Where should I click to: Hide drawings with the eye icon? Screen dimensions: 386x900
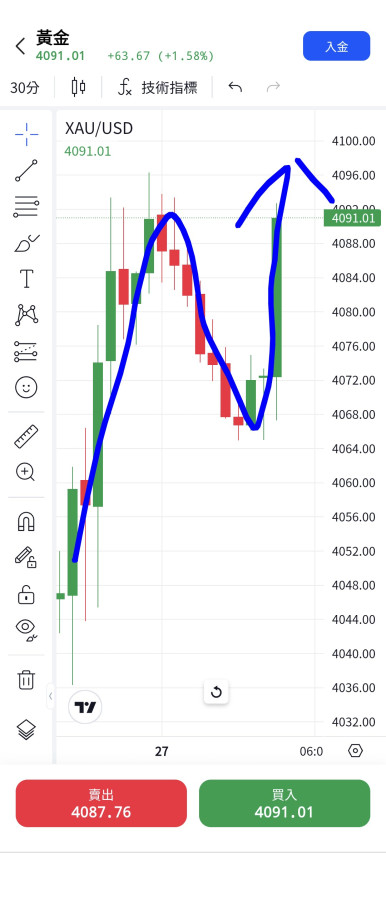coord(26,629)
